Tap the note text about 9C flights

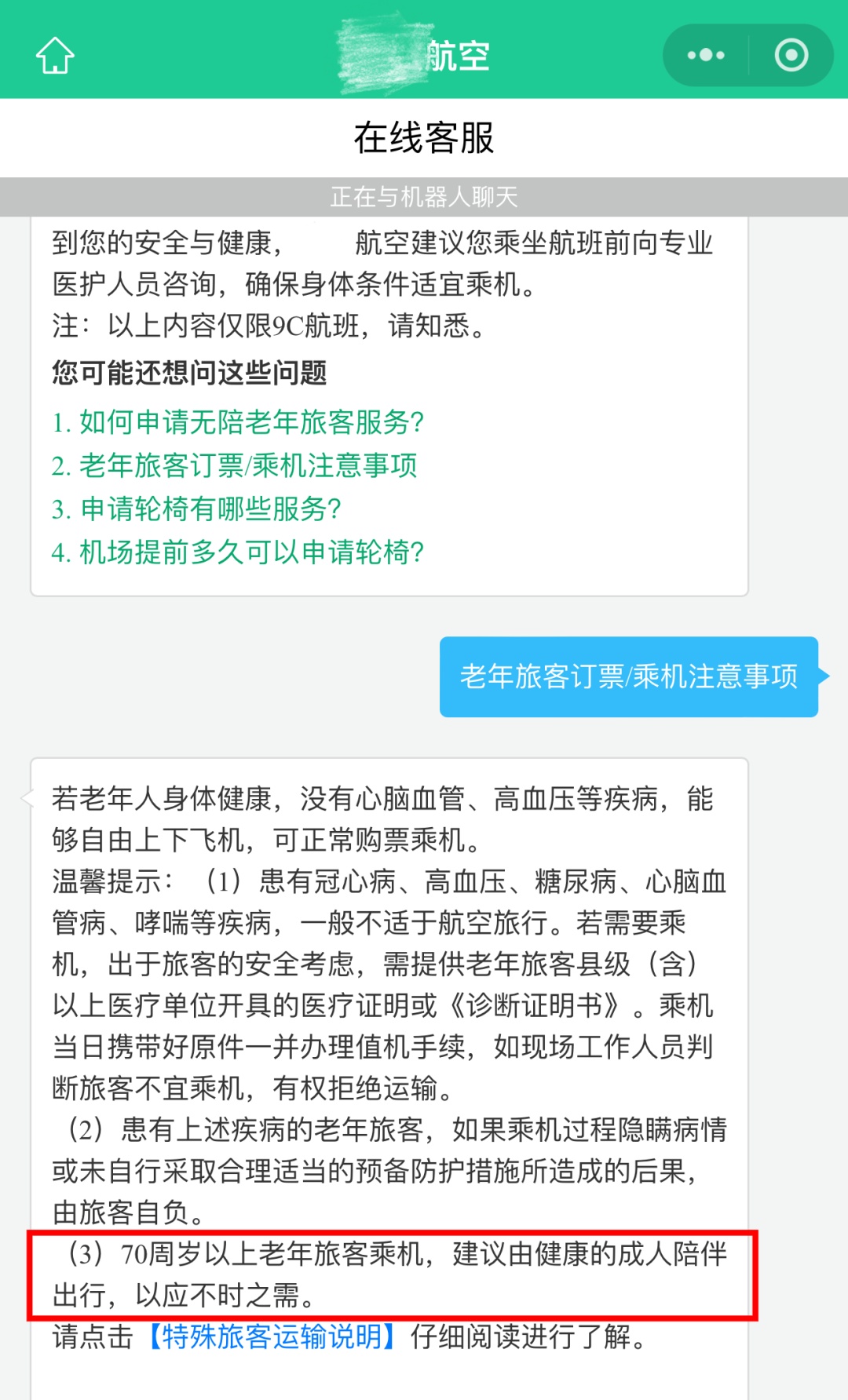[269, 327]
